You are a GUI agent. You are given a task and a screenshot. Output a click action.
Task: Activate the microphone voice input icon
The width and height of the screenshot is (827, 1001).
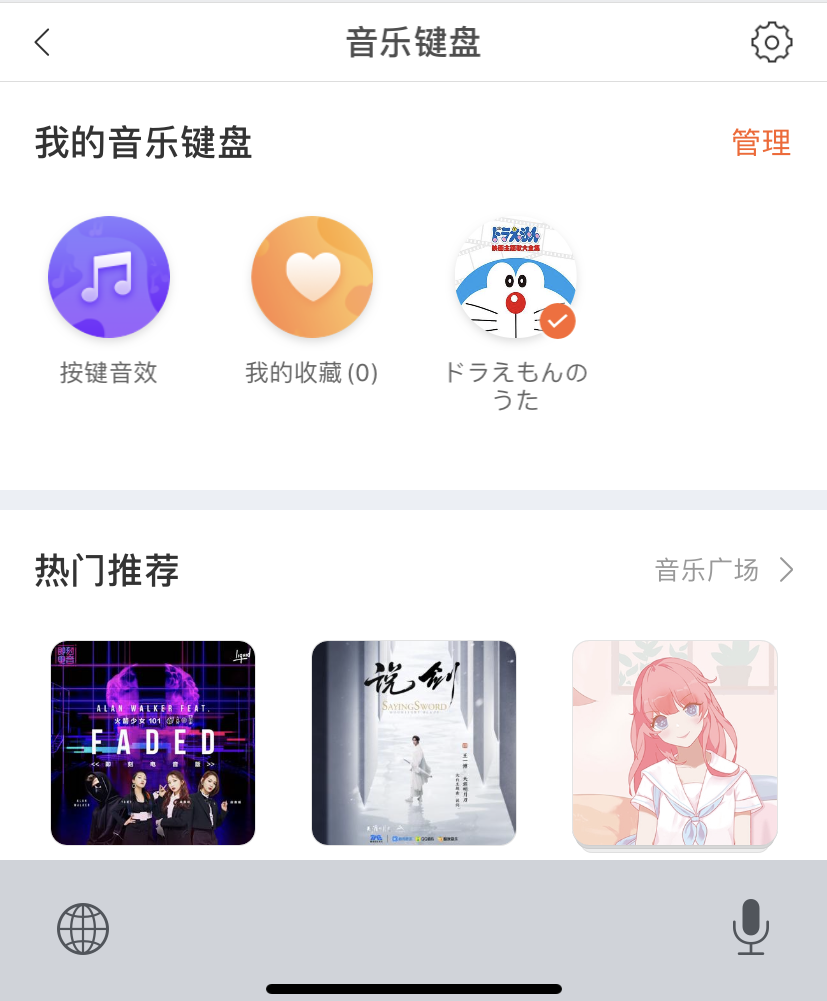click(x=751, y=927)
